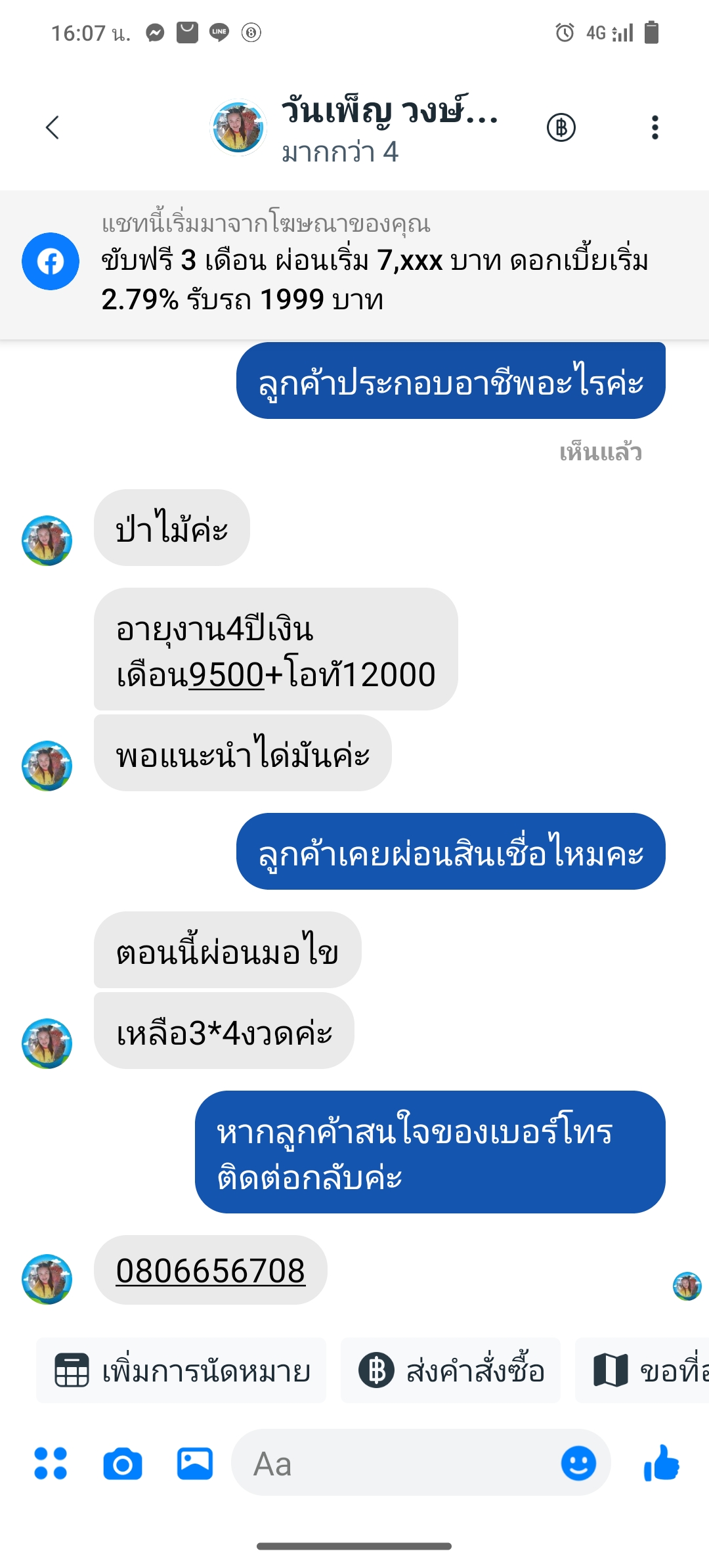
Task: Send a thumbs-up like
Action: (x=661, y=1463)
